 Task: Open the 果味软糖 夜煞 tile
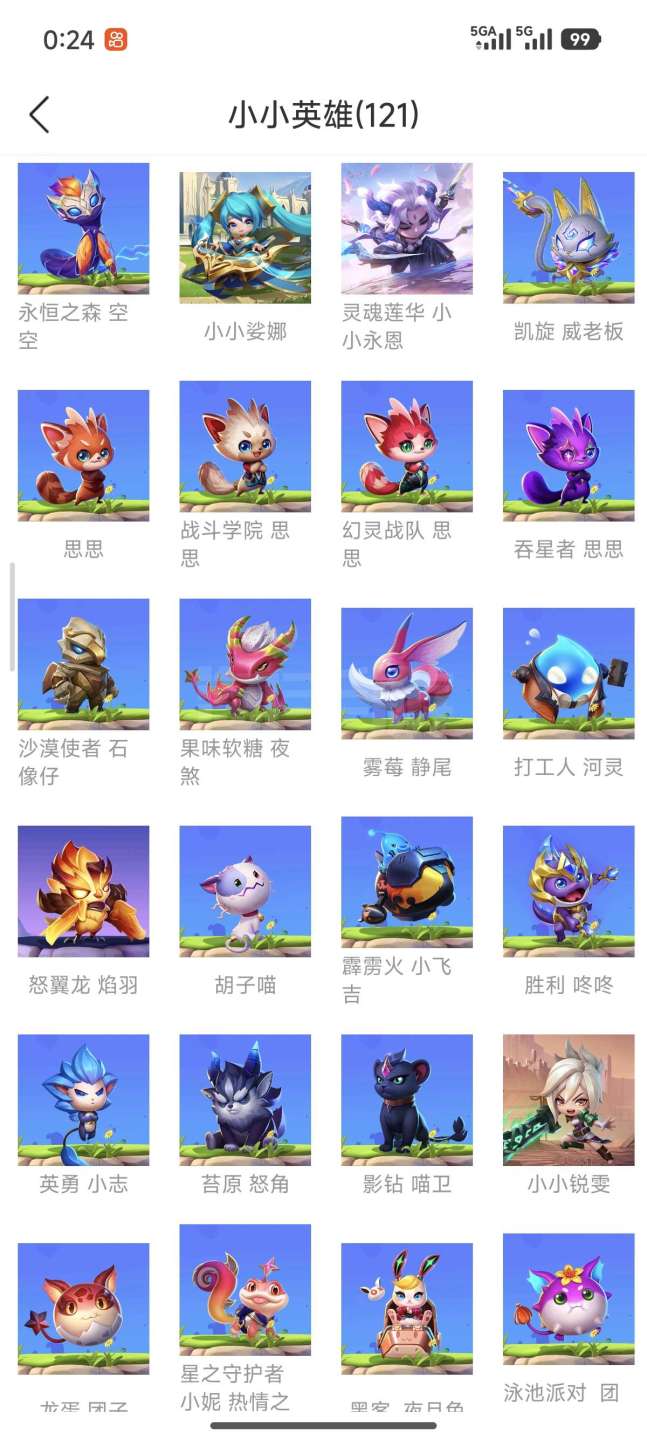pos(245,664)
